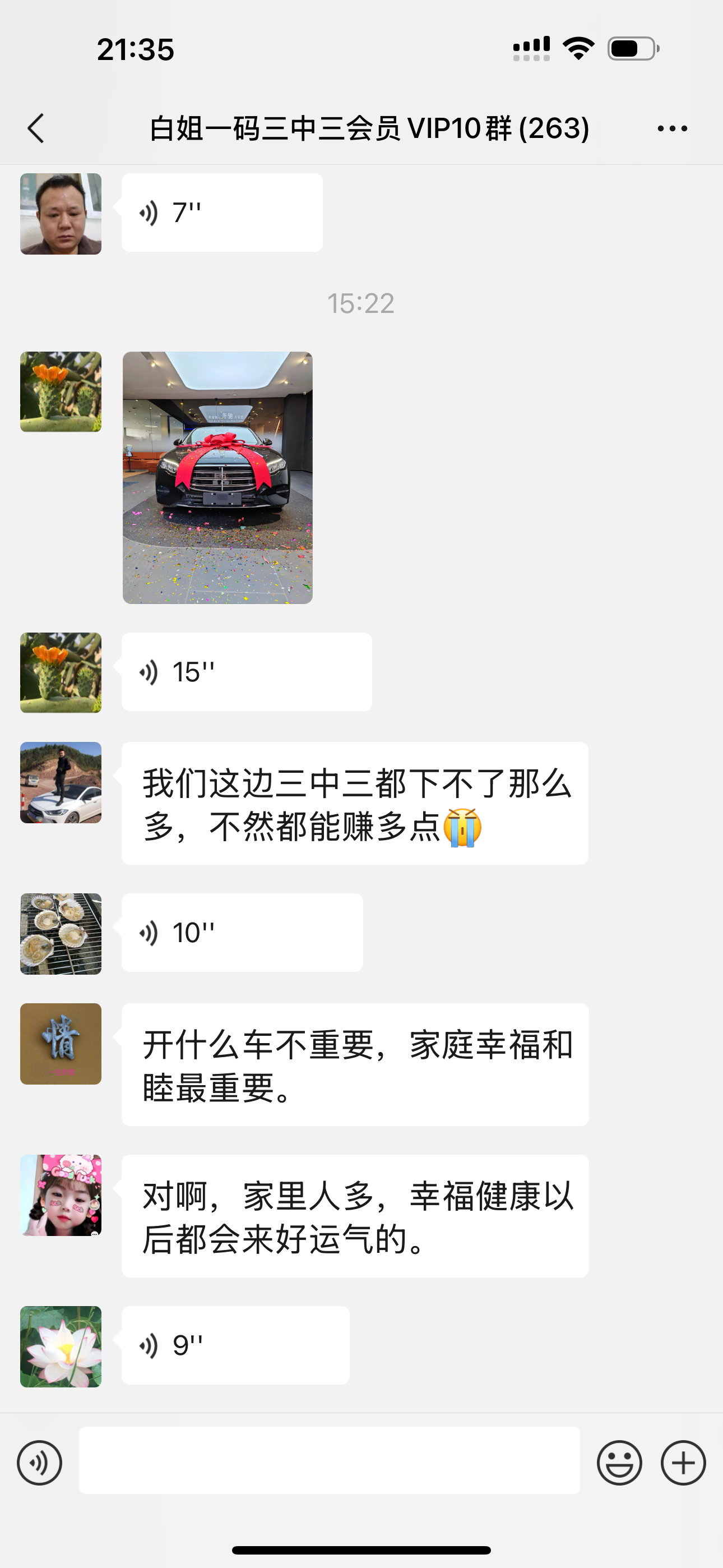The width and height of the screenshot is (723, 1568).
Task: Open the plus attachments menu
Action: point(683,1463)
